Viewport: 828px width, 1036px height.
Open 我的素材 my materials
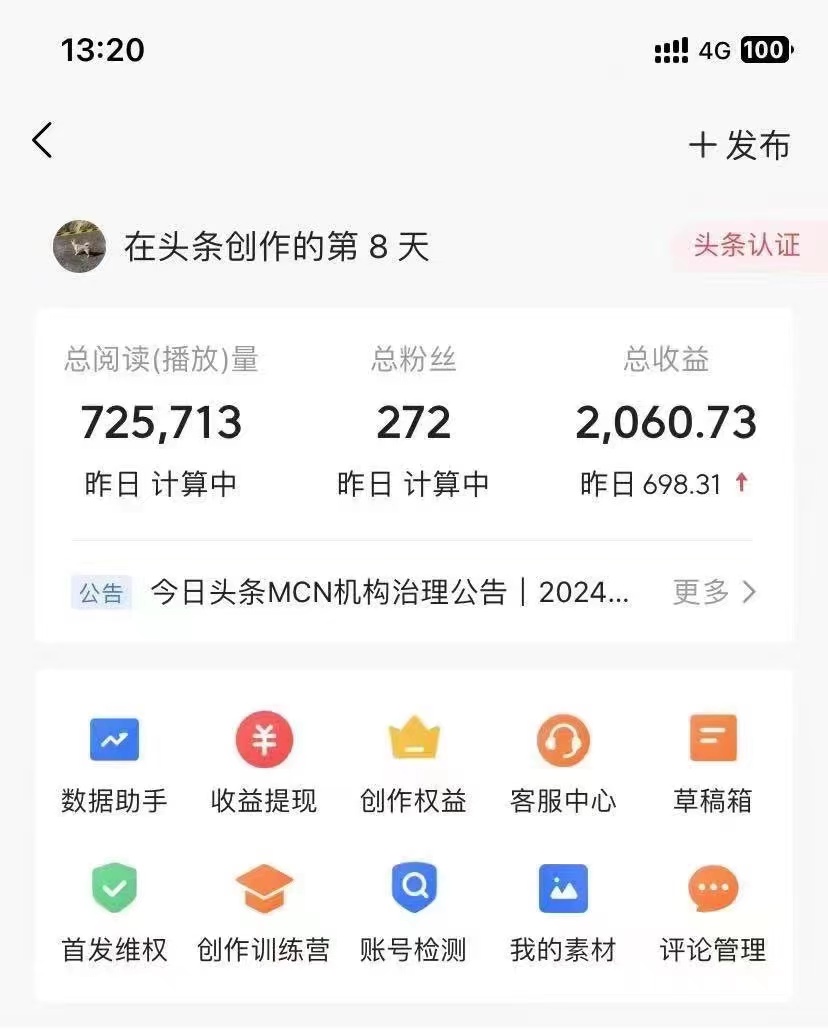pos(563,910)
